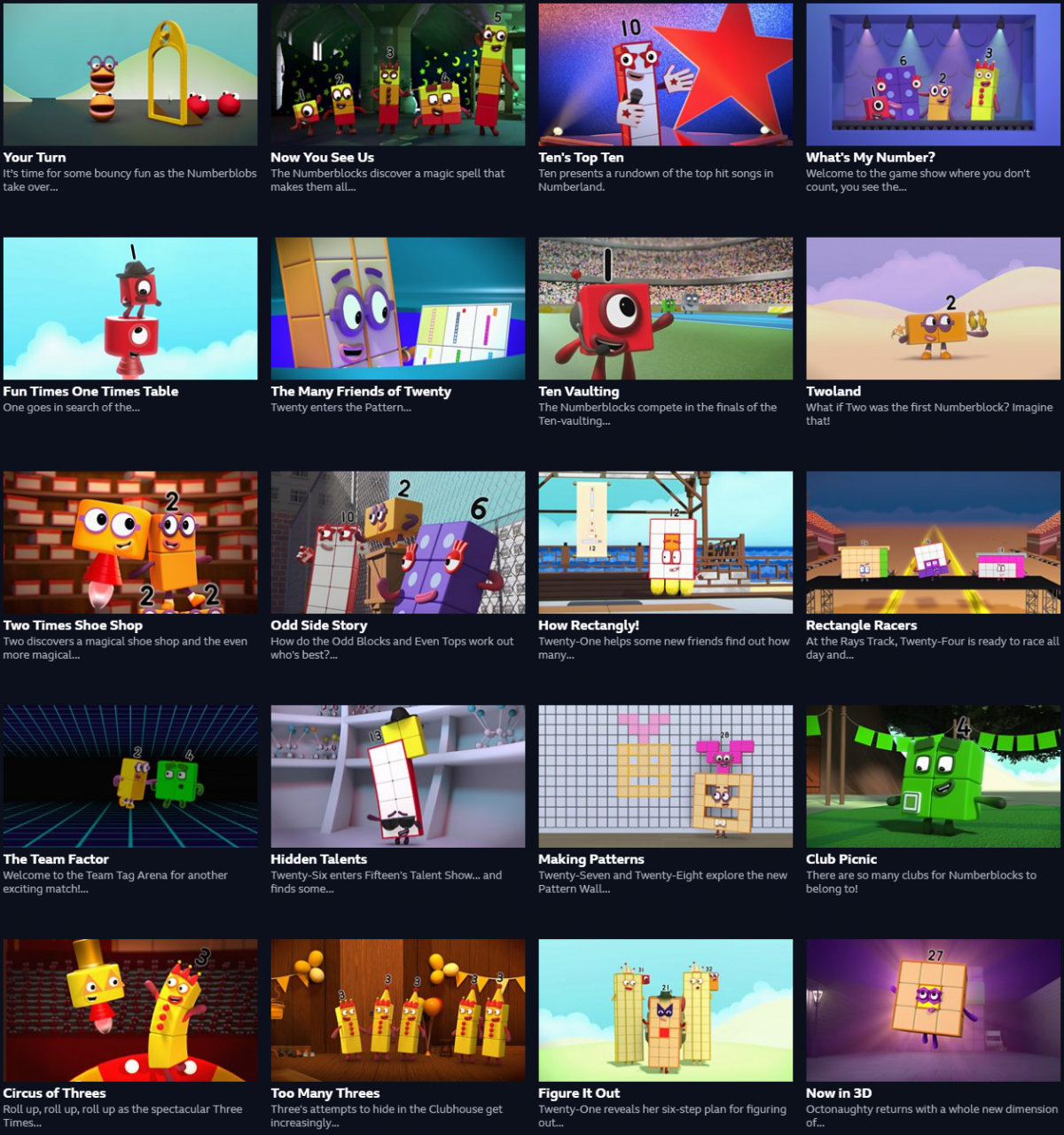1064x1135 pixels.
Task: Play the 'Hidden Talents' episode
Action: coord(397,777)
